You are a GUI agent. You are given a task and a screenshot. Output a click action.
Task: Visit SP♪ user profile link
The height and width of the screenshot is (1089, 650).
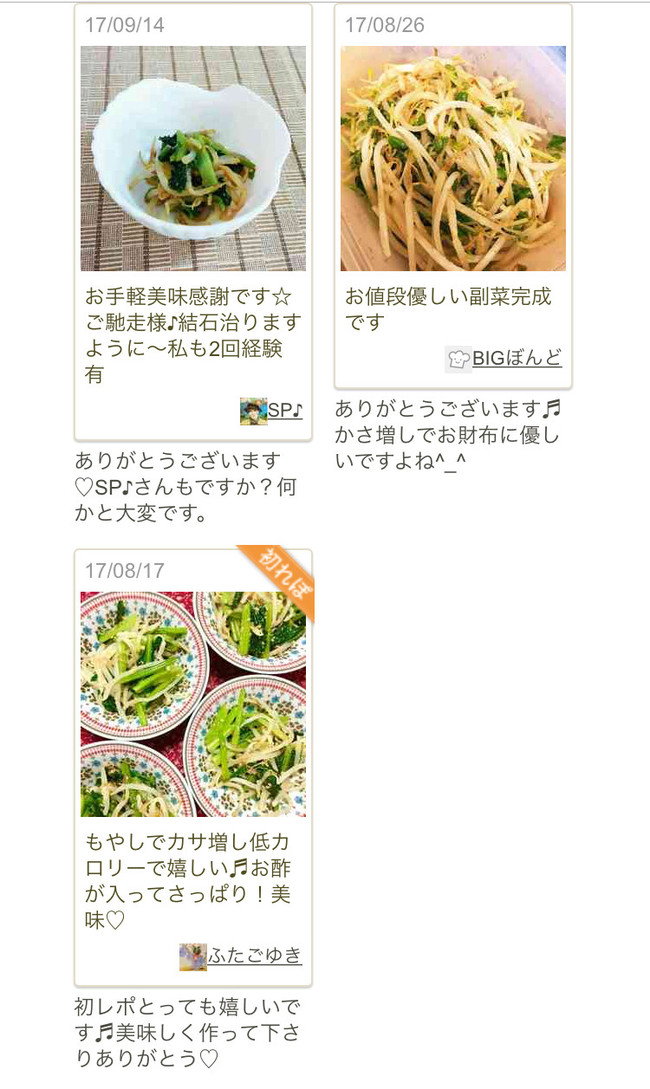285,410
